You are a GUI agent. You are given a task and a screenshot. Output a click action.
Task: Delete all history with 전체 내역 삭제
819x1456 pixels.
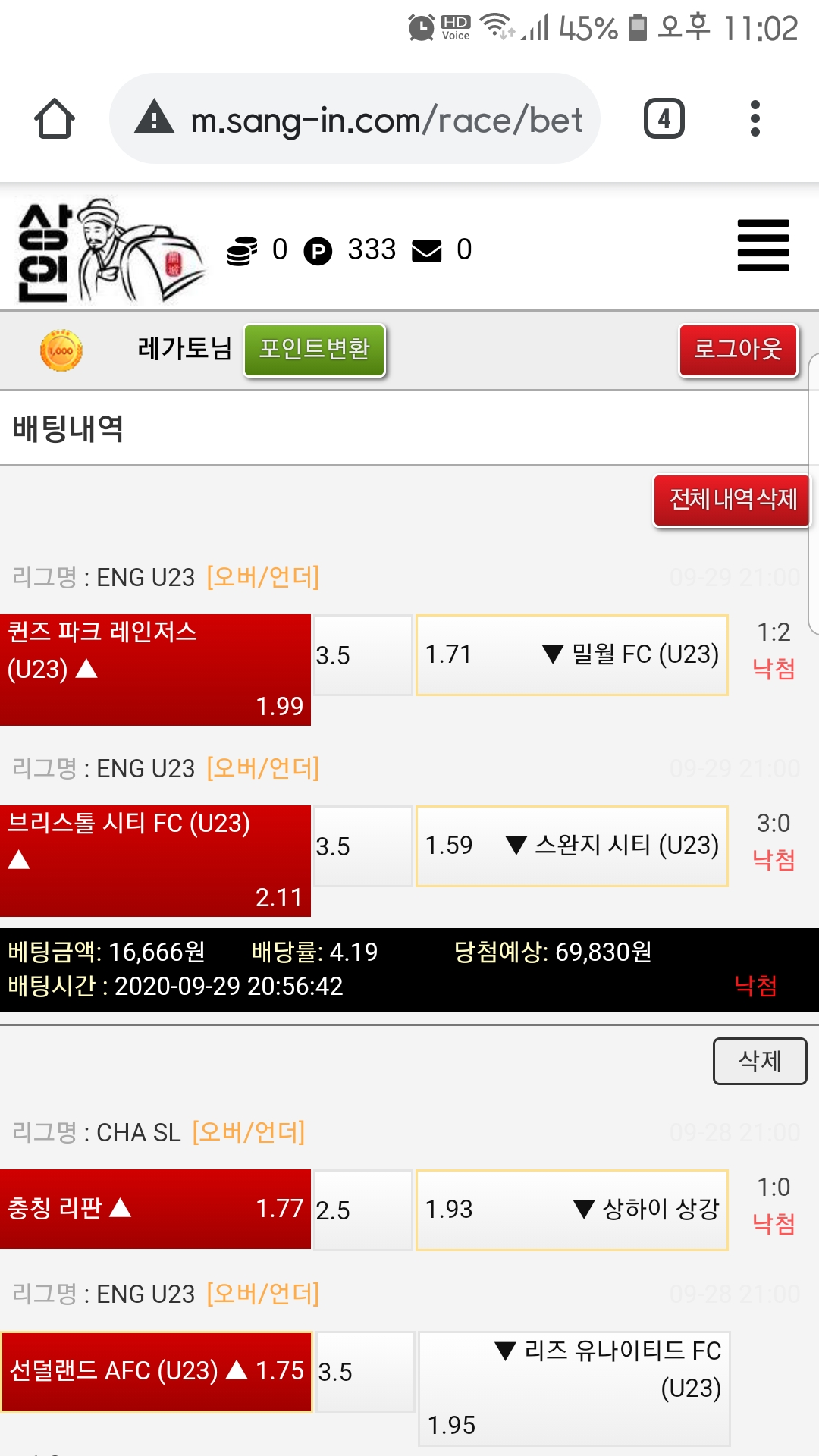tap(732, 500)
